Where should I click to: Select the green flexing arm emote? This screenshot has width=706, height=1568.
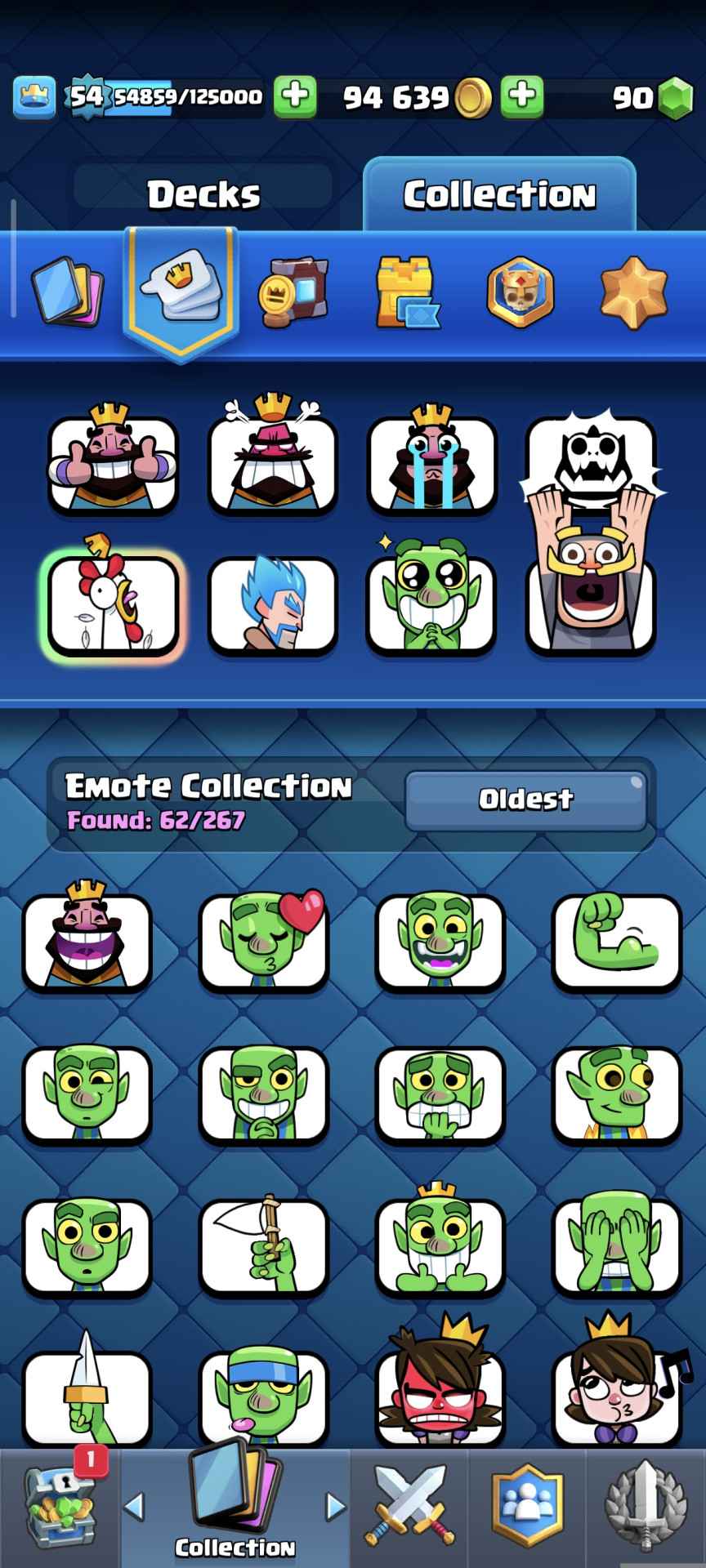click(617, 939)
